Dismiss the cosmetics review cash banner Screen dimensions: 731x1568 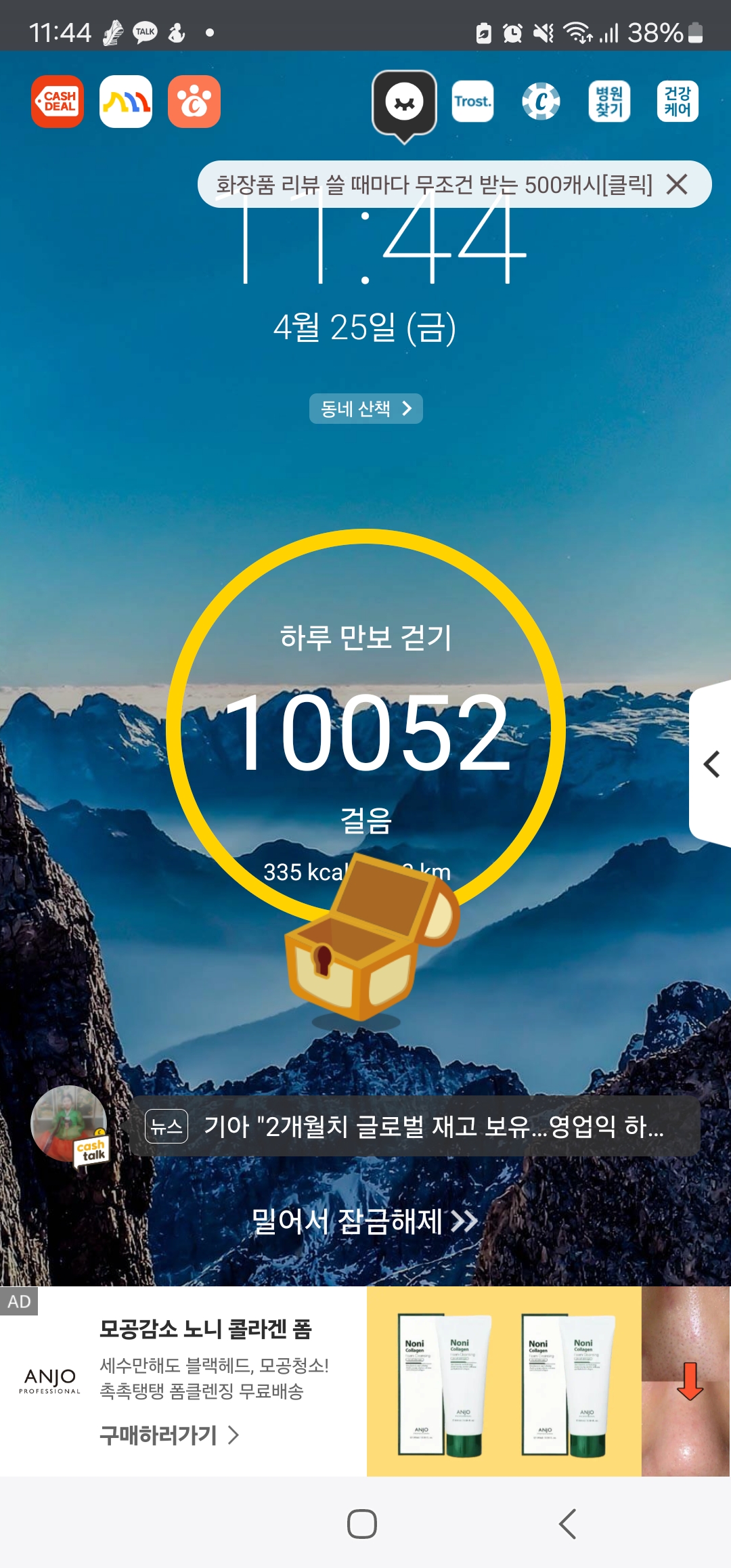click(x=677, y=184)
